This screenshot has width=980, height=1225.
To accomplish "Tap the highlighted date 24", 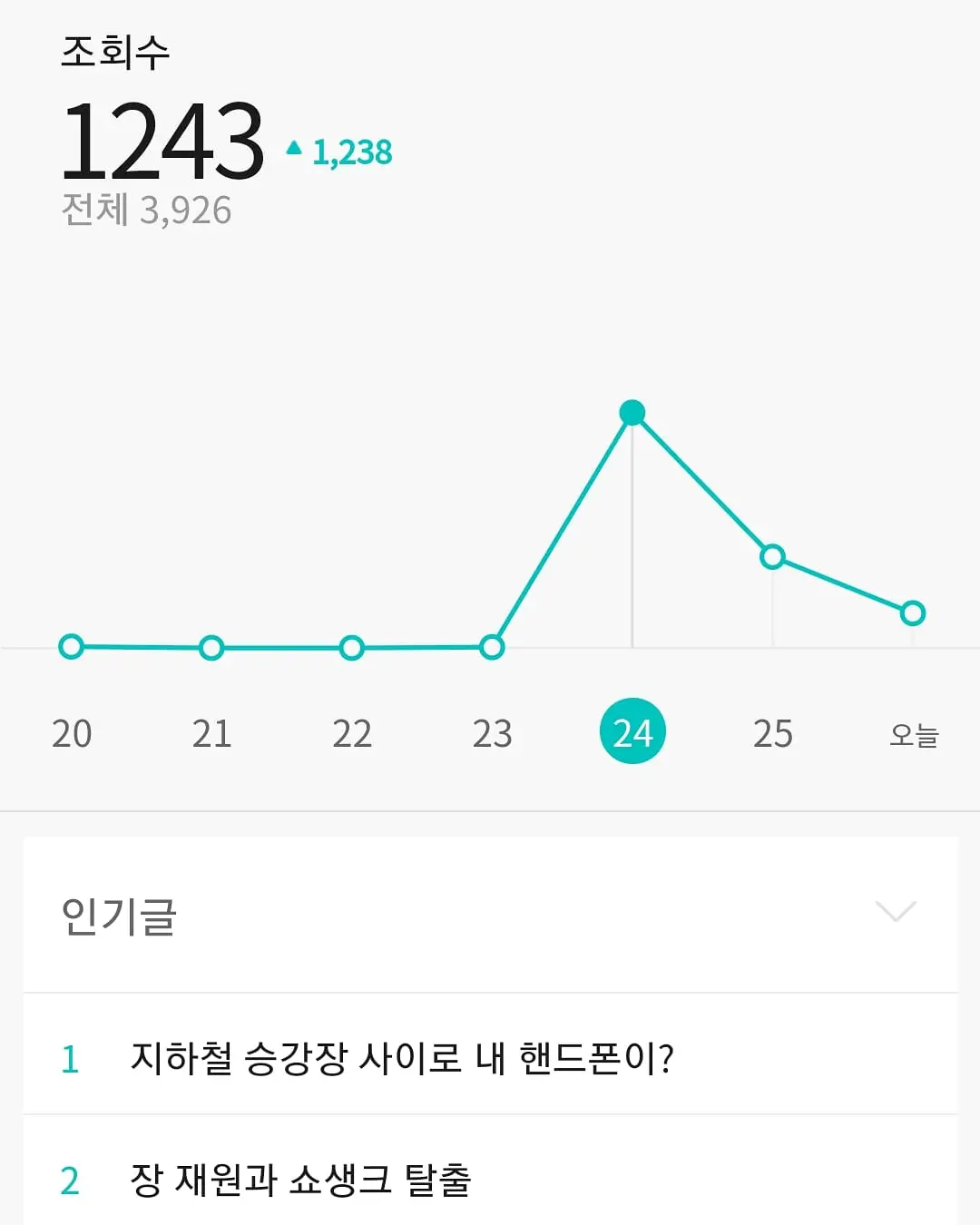I will (632, 731).
